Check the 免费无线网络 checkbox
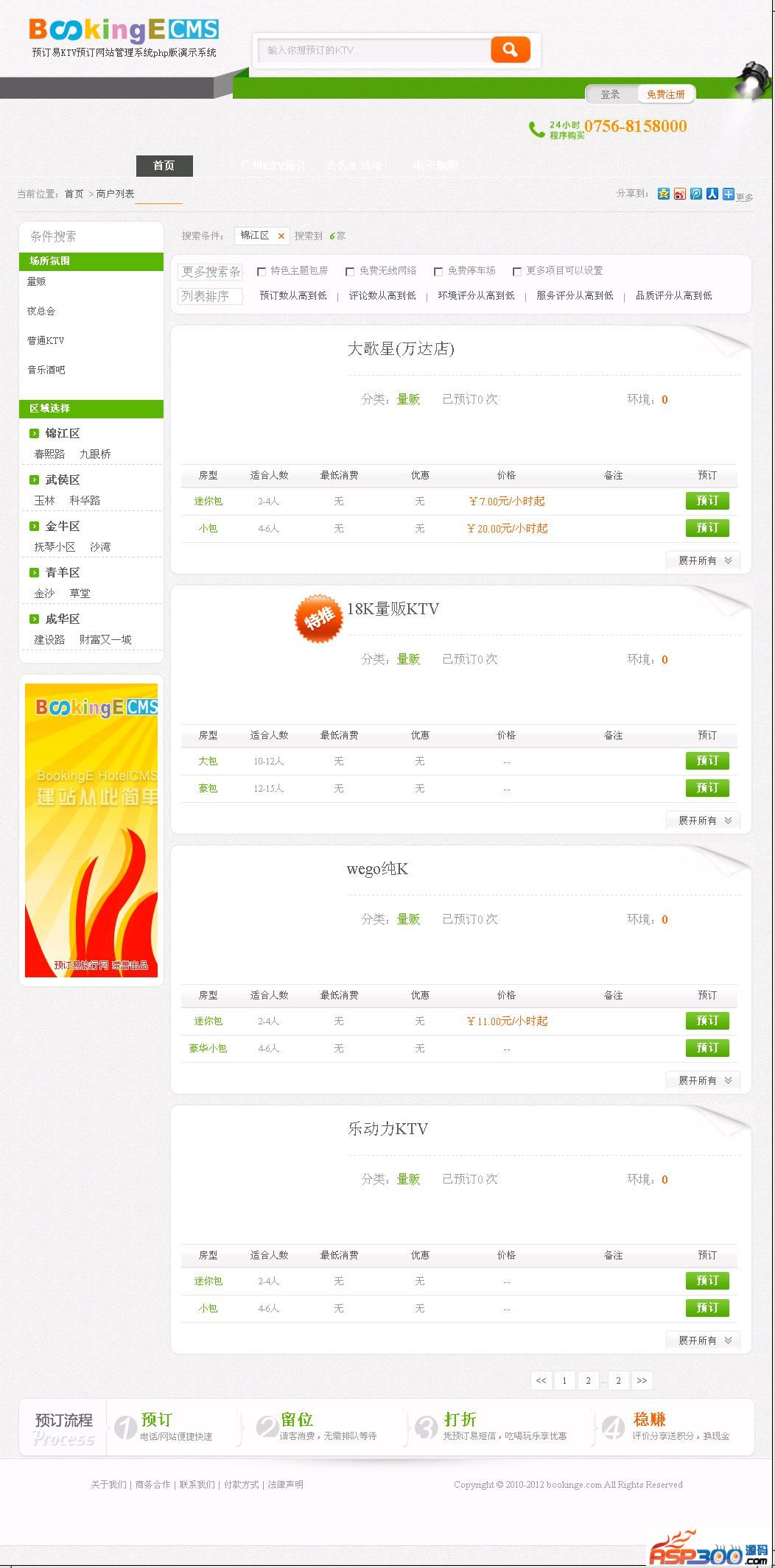This screenshot has width=775, height=1568. pyautogui.click(x=350, y=271)
